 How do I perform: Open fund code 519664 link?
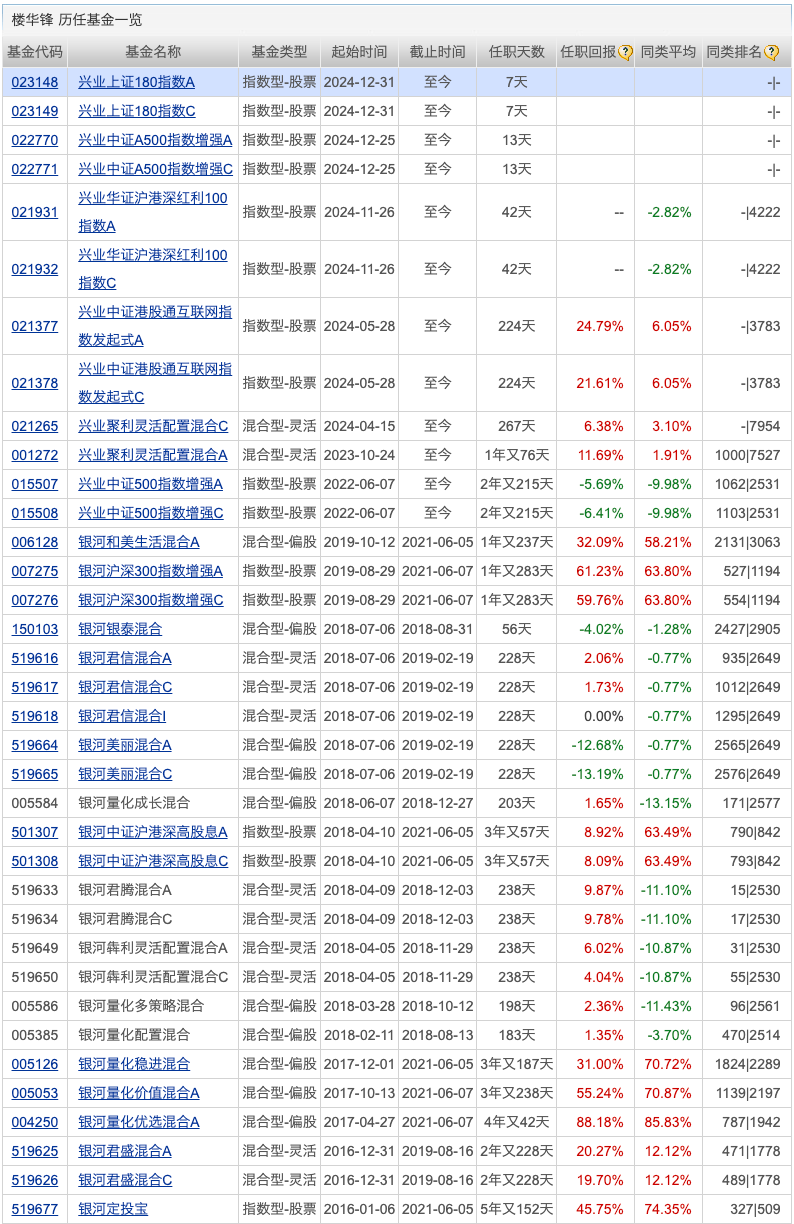tap(34, 745)
